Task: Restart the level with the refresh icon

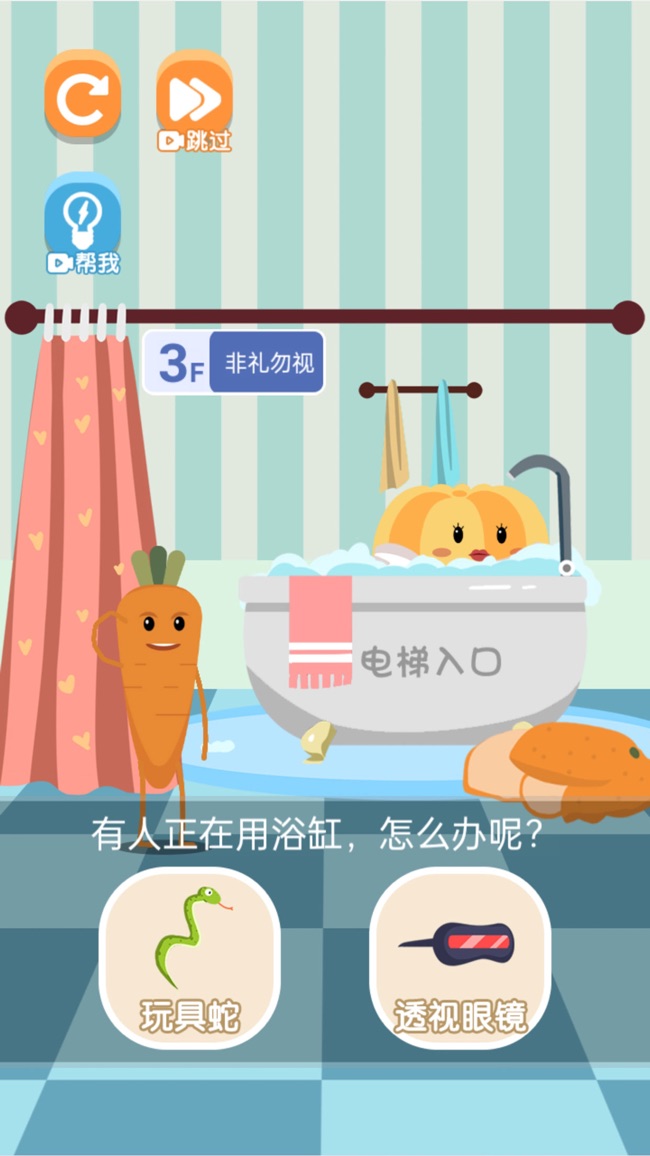Action: [82, 97]
